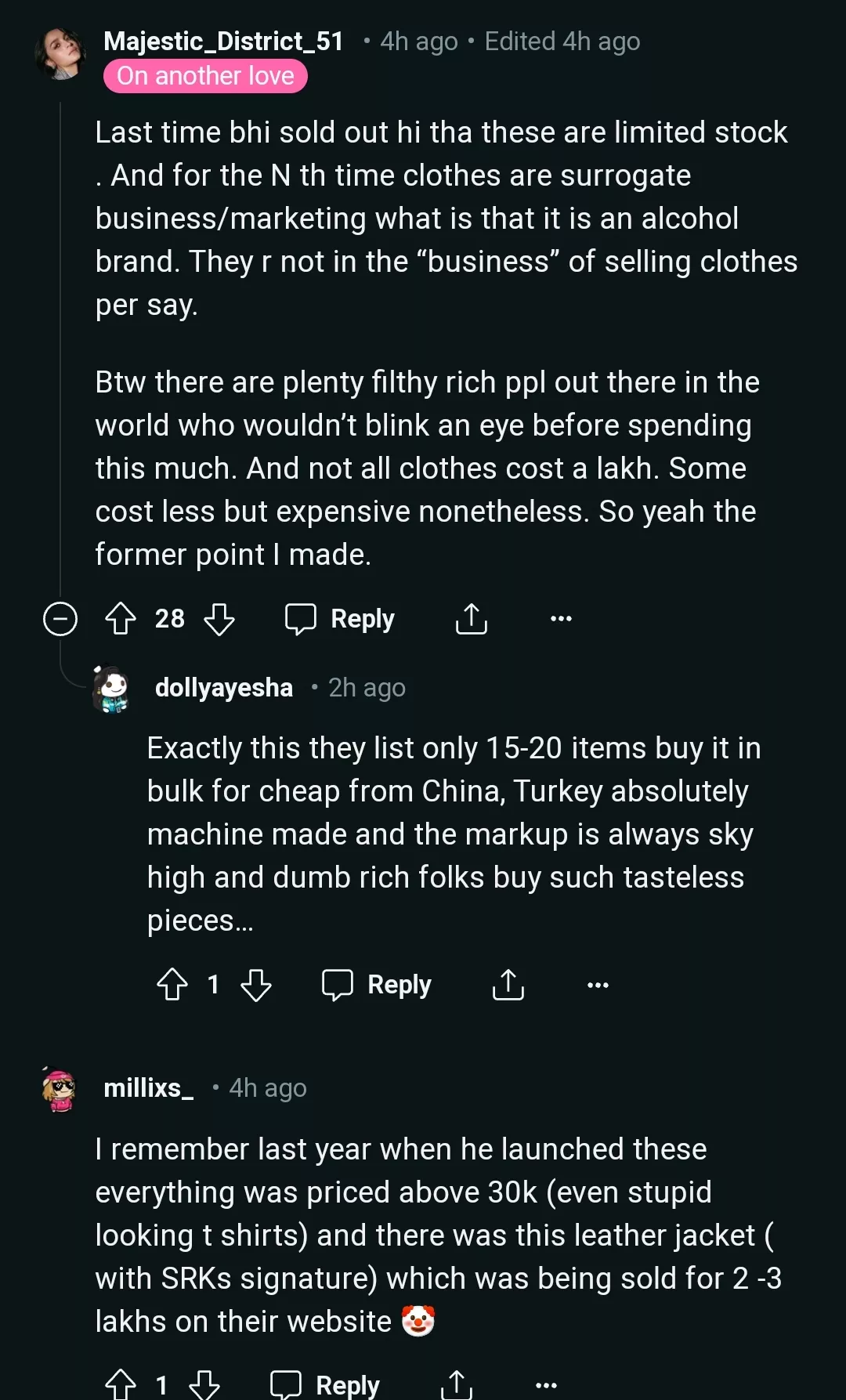The image size is (846, 1400).
Task: Share Majestic_District_51's comment
Action: [x=471, y=619]
